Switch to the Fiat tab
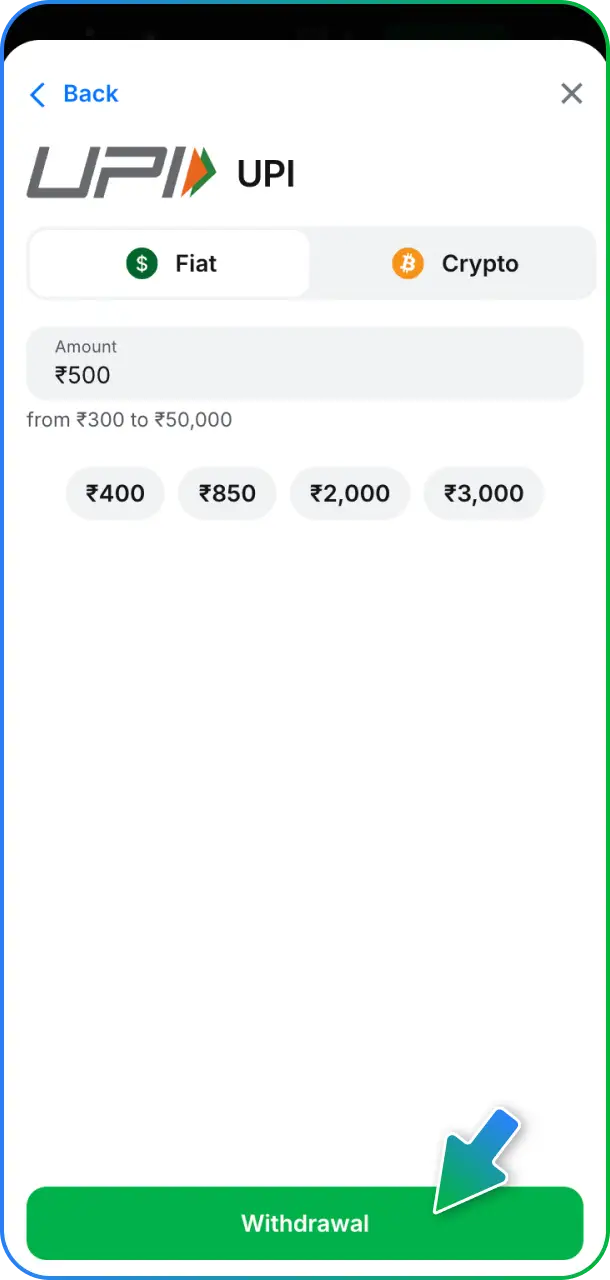This screenshot has width=610, height=1280. point(170,264)
